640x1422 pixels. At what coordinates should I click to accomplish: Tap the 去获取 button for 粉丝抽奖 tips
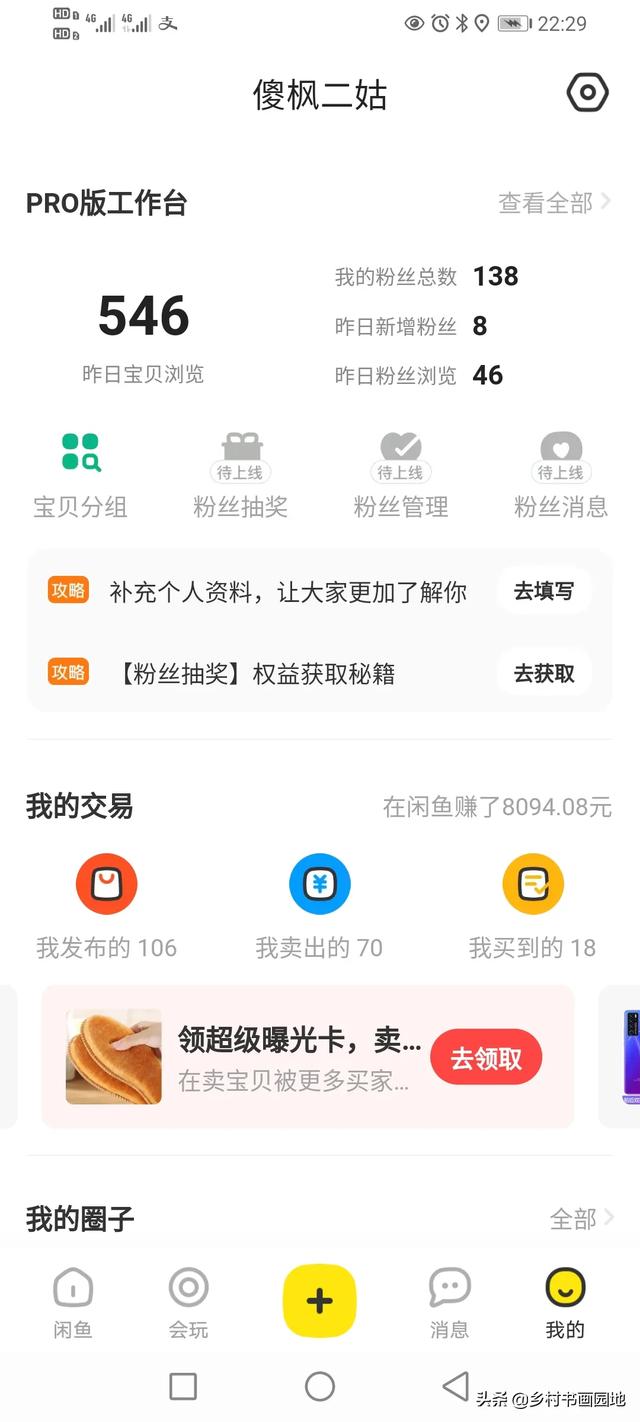[544, 674]
